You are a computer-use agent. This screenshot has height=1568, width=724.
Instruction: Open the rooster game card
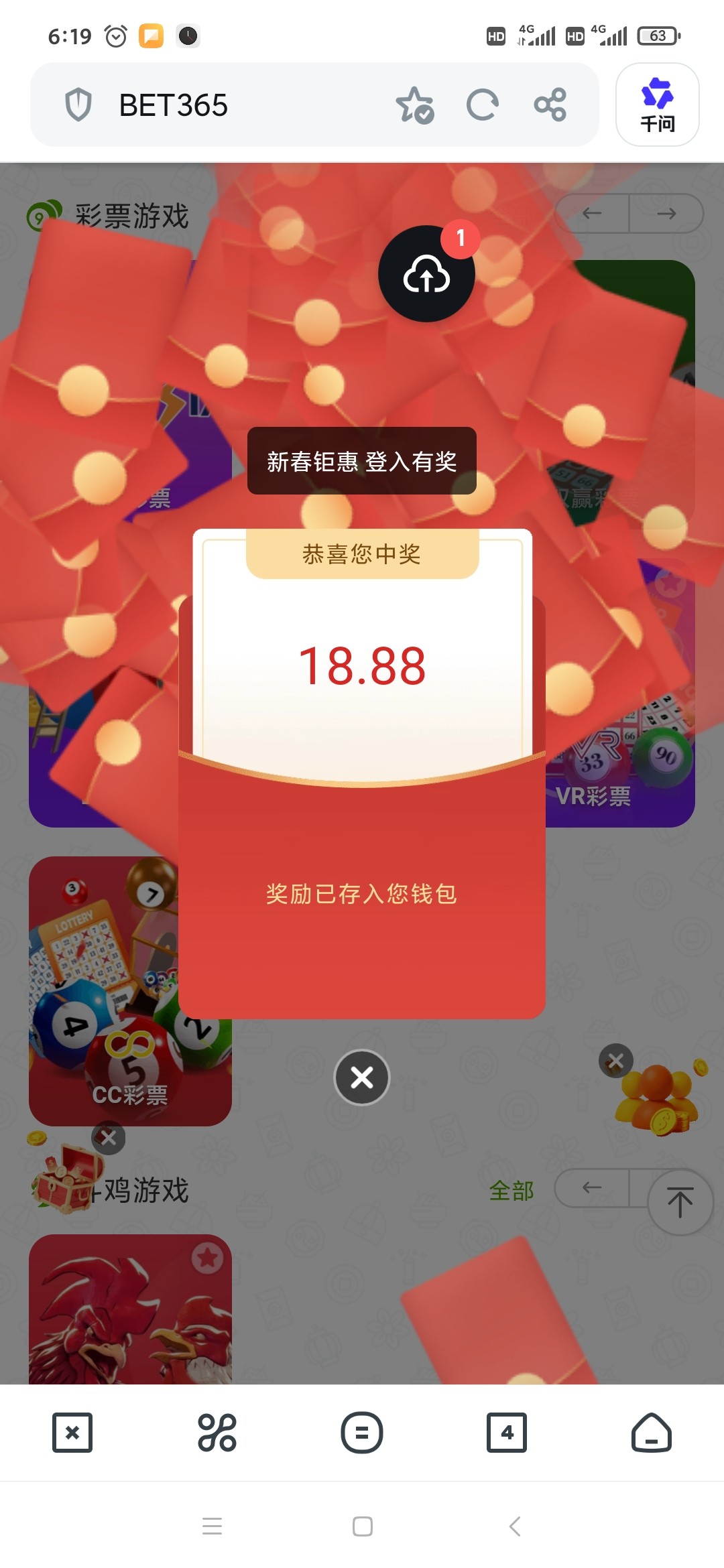click(130, 1310)
